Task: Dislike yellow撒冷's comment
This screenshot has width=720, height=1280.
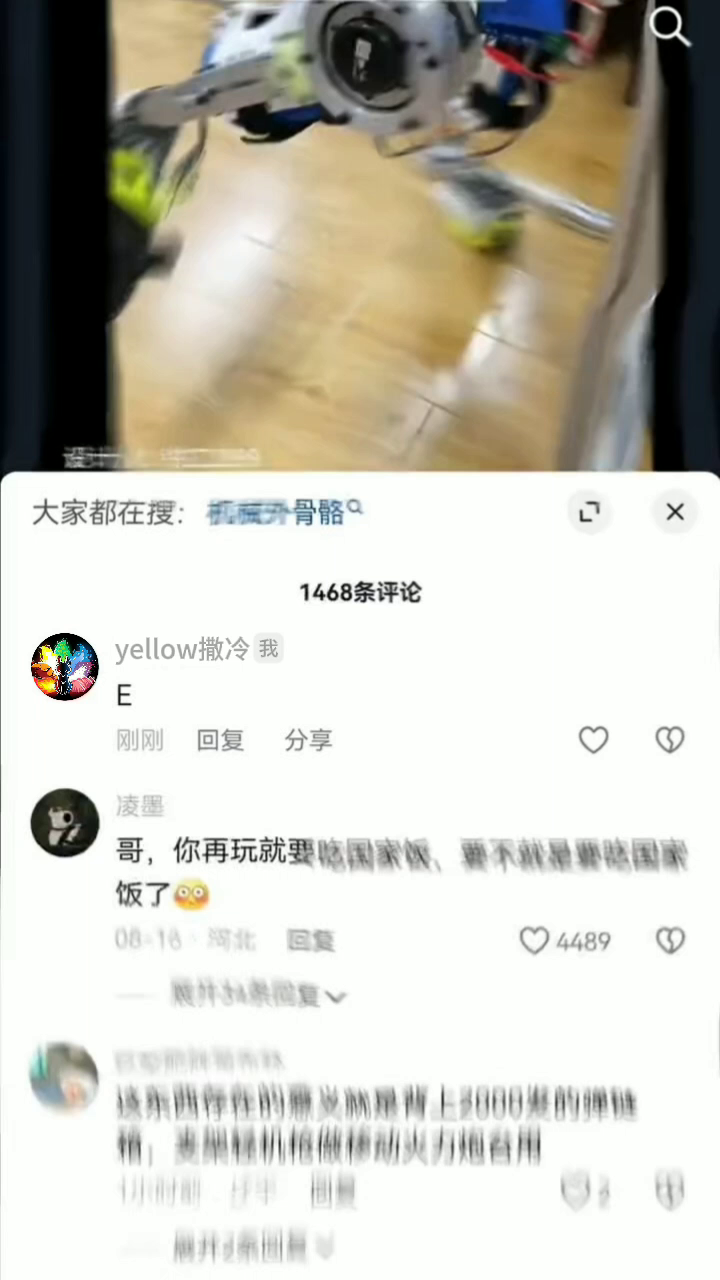Action: pyautogui.click(x=669, y=740)
